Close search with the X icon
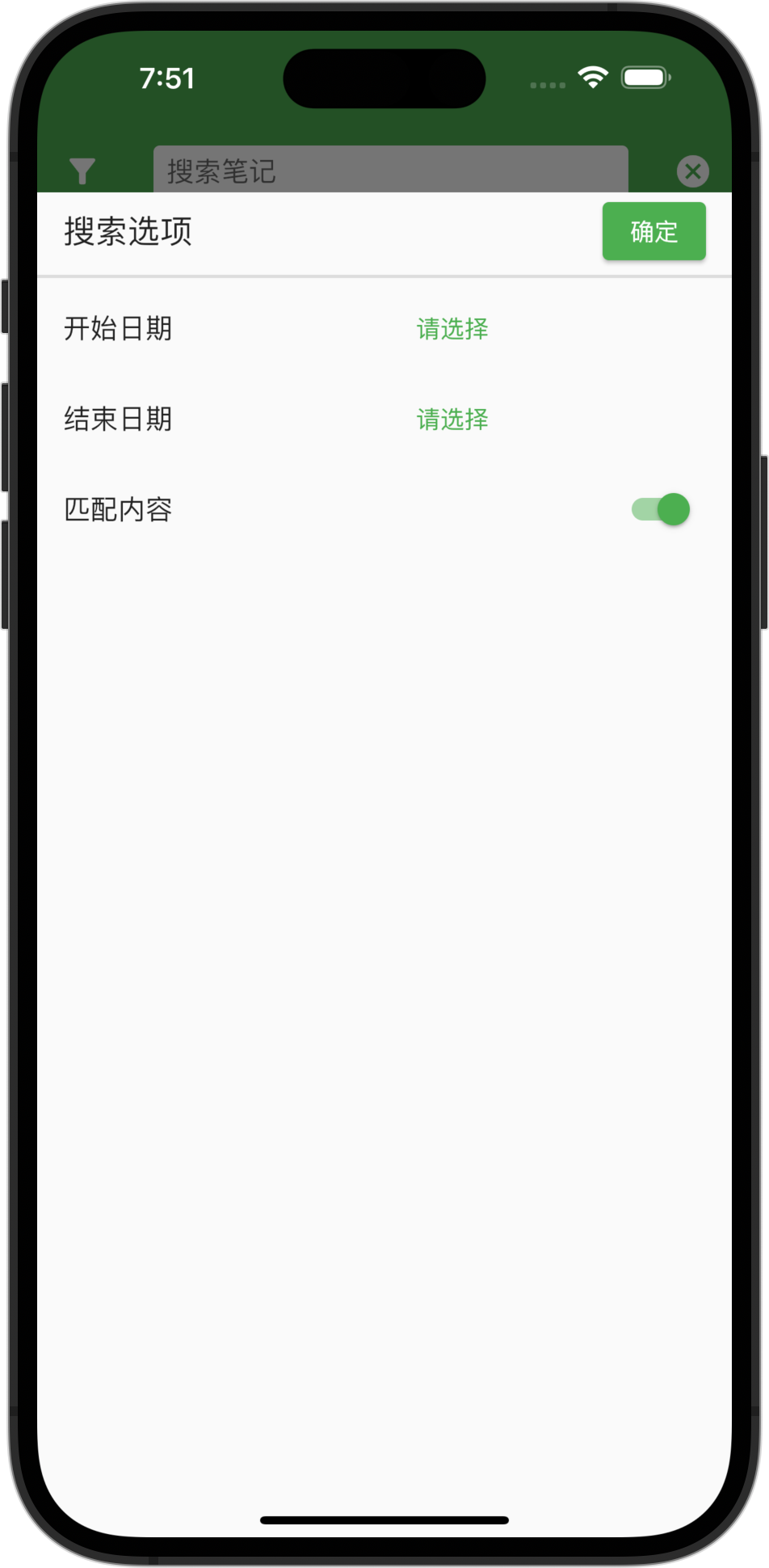The height and width of the screenshot is (1568, 769). (692, 171)
